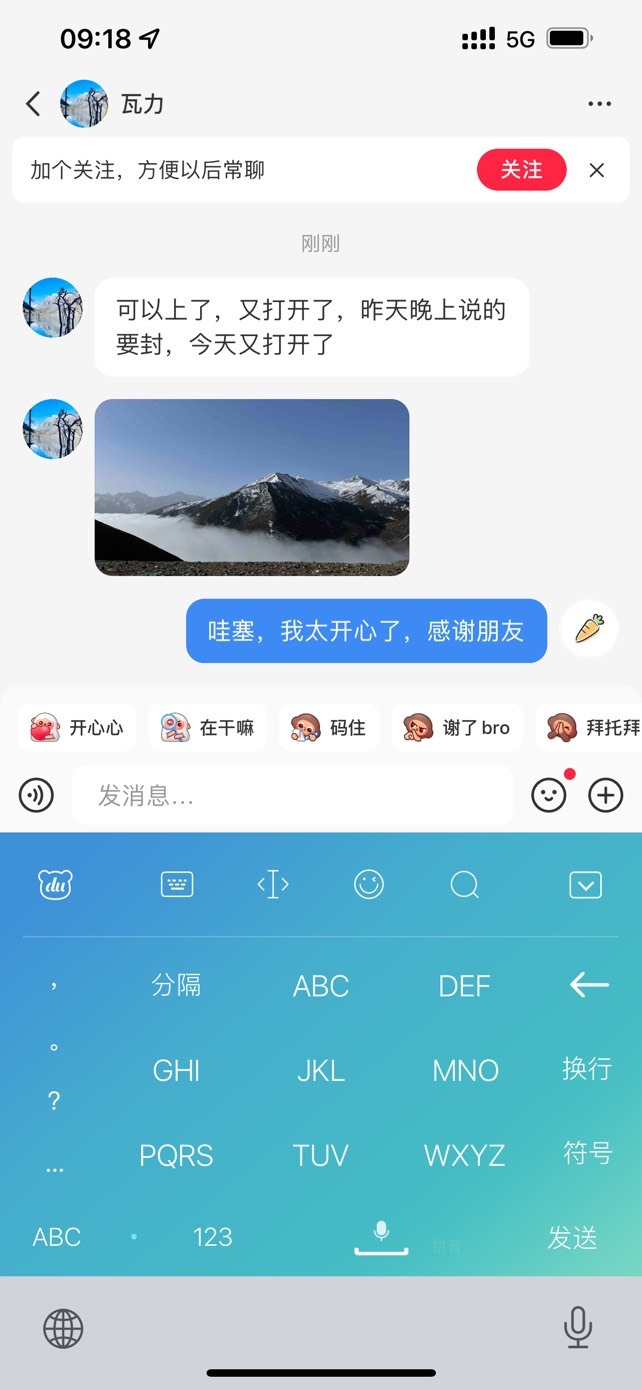The width and height of the screenshot is (642, 1389).
Task: Switch to voice message input
Action: [x=36, y=796]
